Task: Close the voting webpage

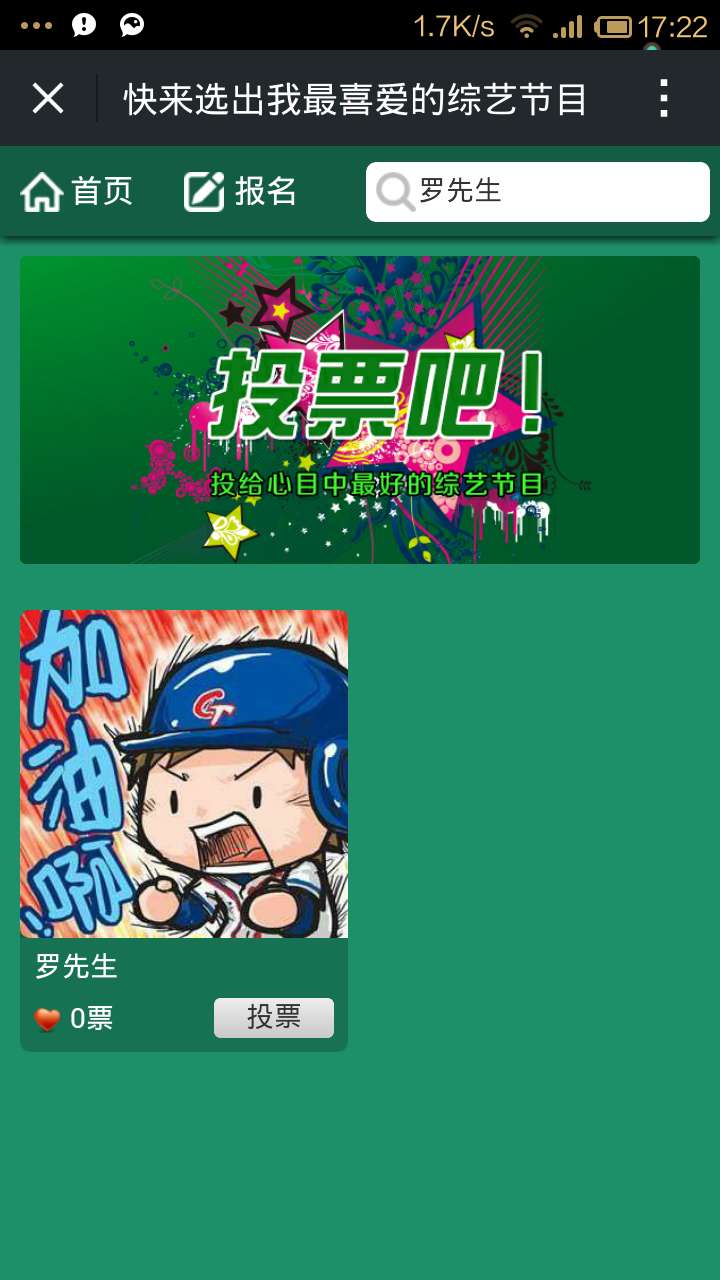Action: click(x=48, y=99)
